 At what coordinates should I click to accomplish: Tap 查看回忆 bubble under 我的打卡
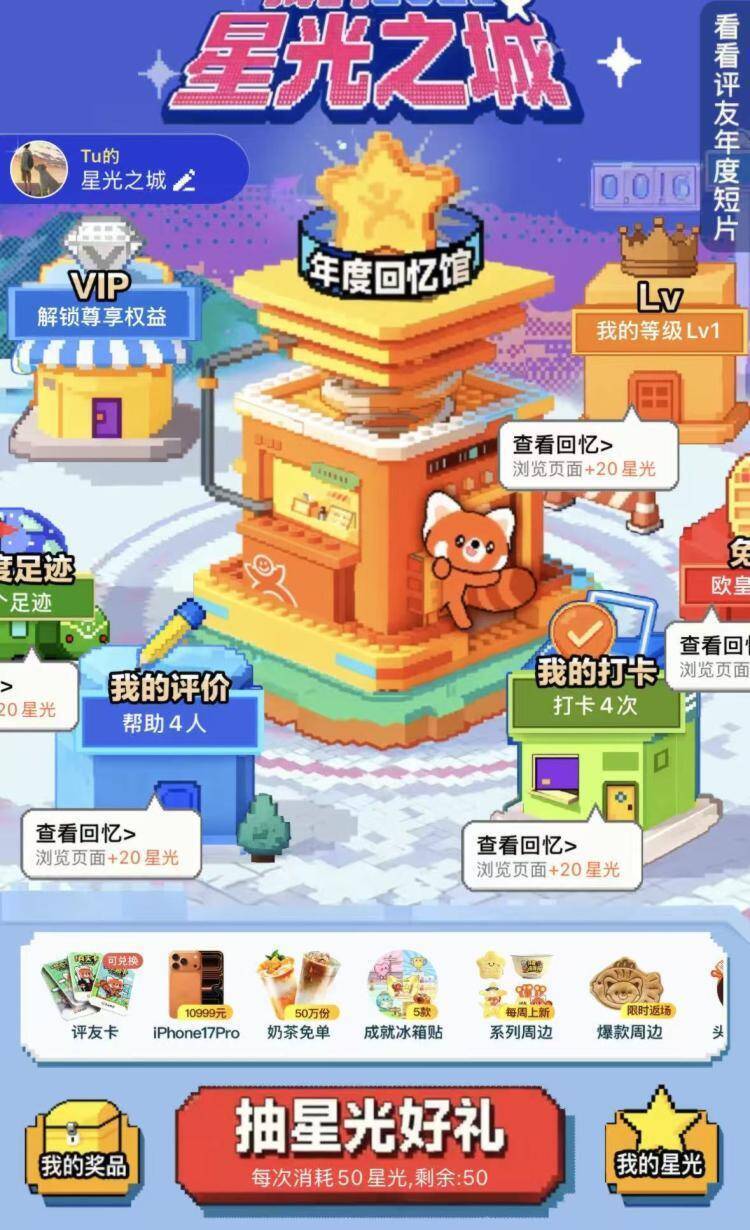coord(549,857)
